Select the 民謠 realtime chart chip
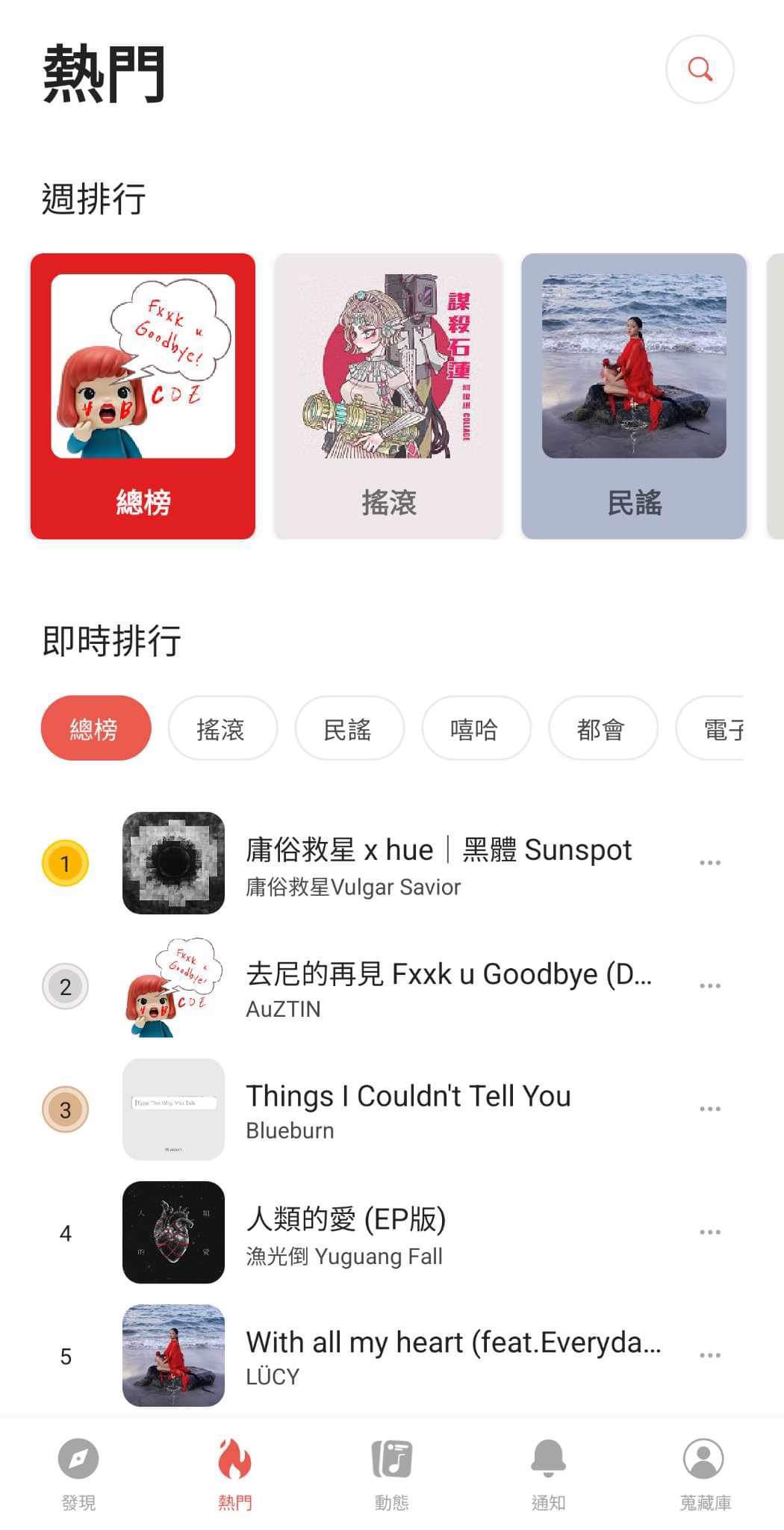784x1530 pixels. [x=349, y=729]
